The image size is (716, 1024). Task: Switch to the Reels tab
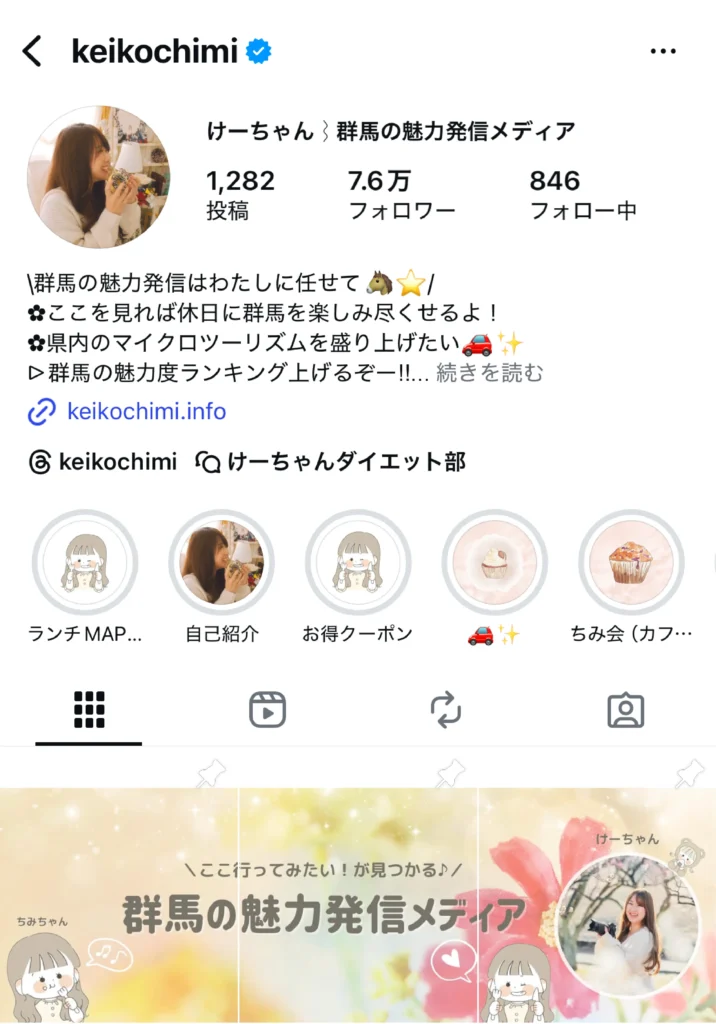(267, 710)
